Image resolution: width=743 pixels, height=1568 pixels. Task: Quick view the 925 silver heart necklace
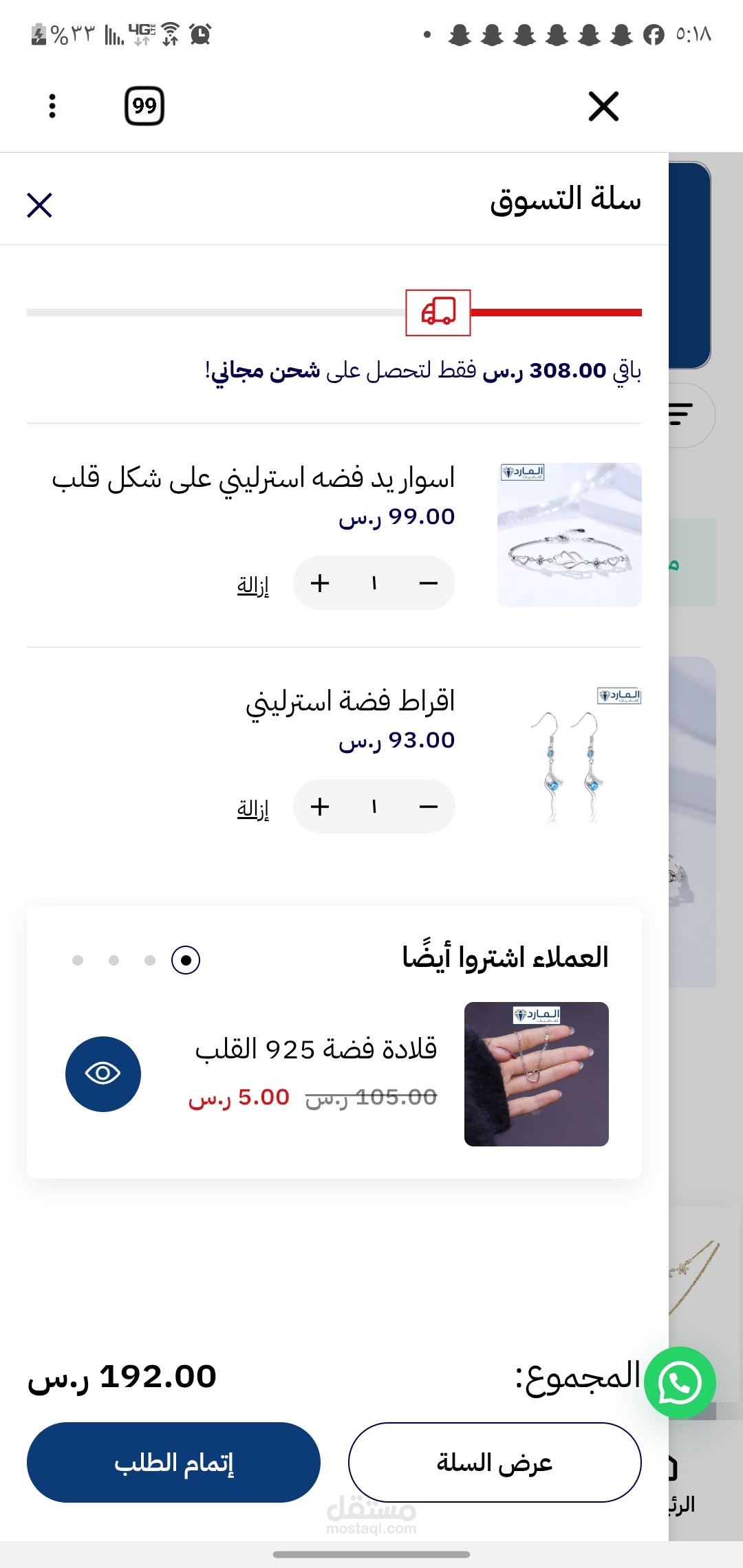point(103,1074)
